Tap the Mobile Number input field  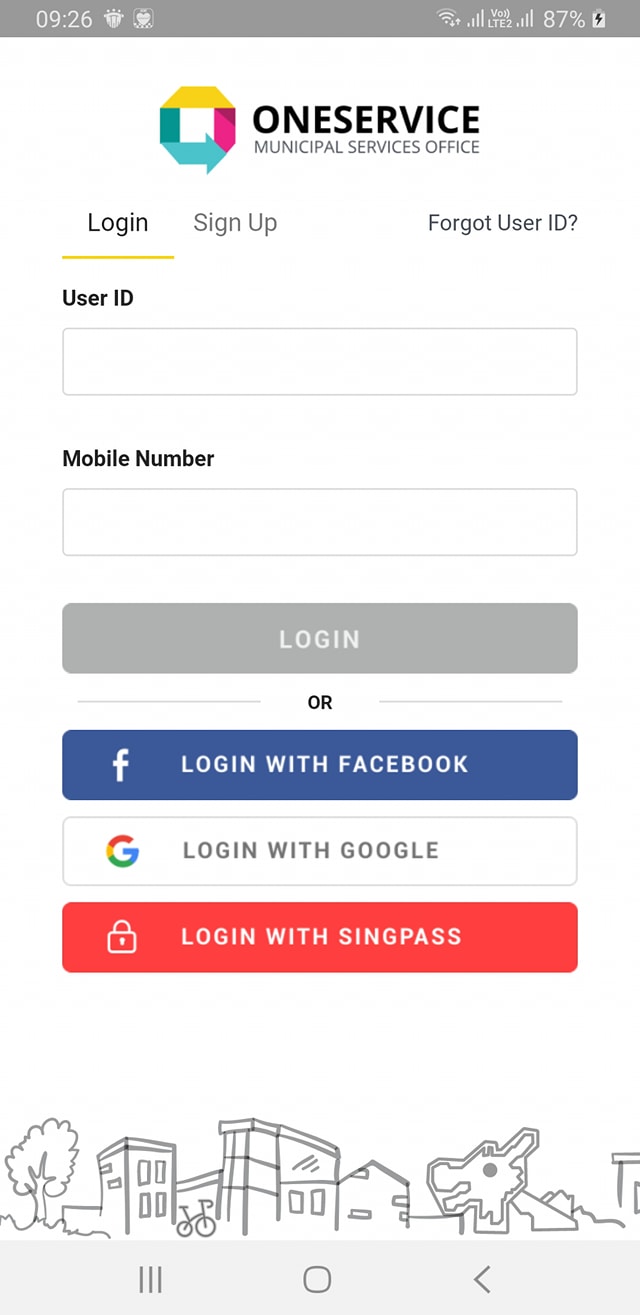(320, 521)
